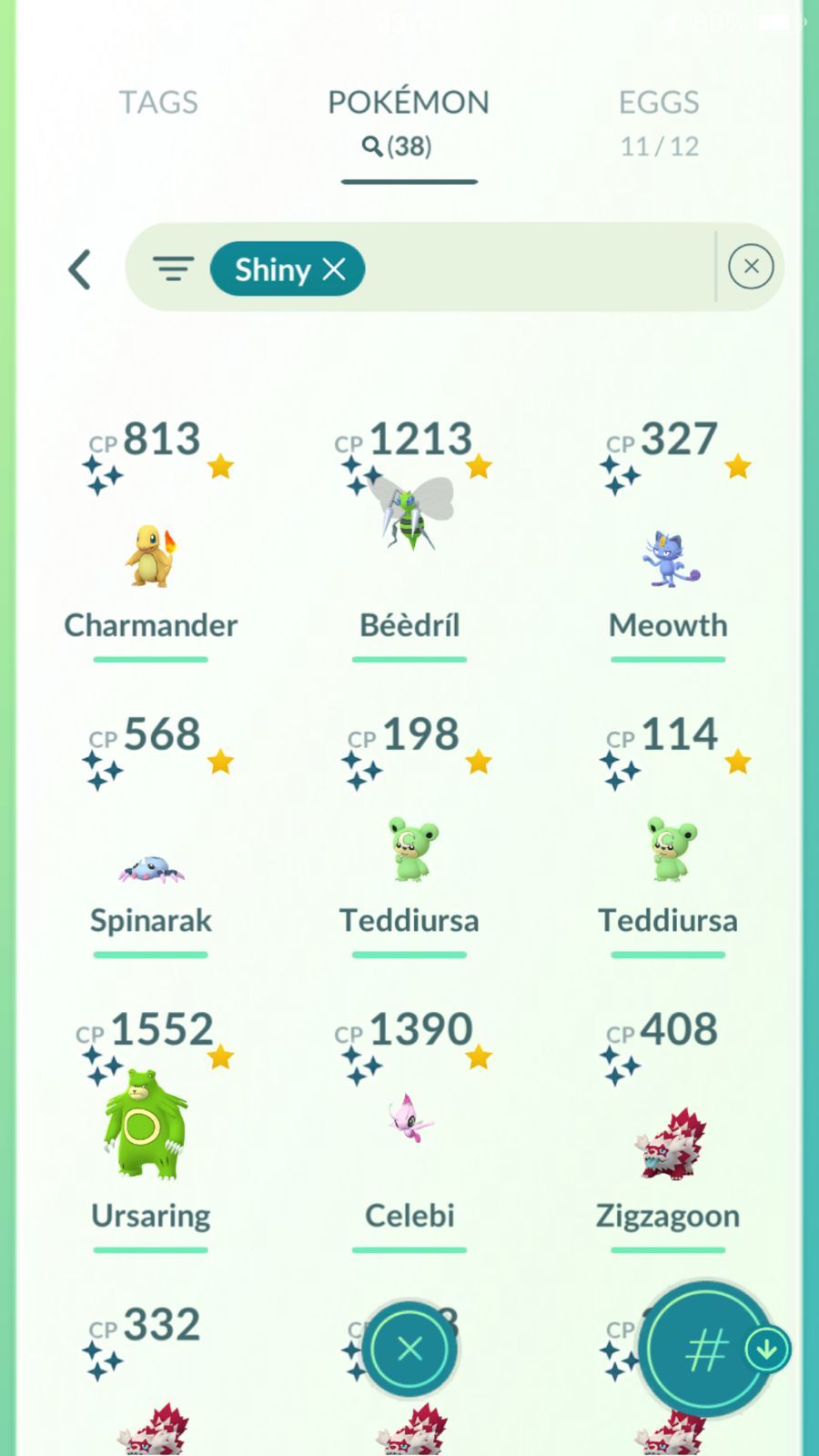
Task: Open the shiny Meowth CP 327
Action: [x=668, y=537]
